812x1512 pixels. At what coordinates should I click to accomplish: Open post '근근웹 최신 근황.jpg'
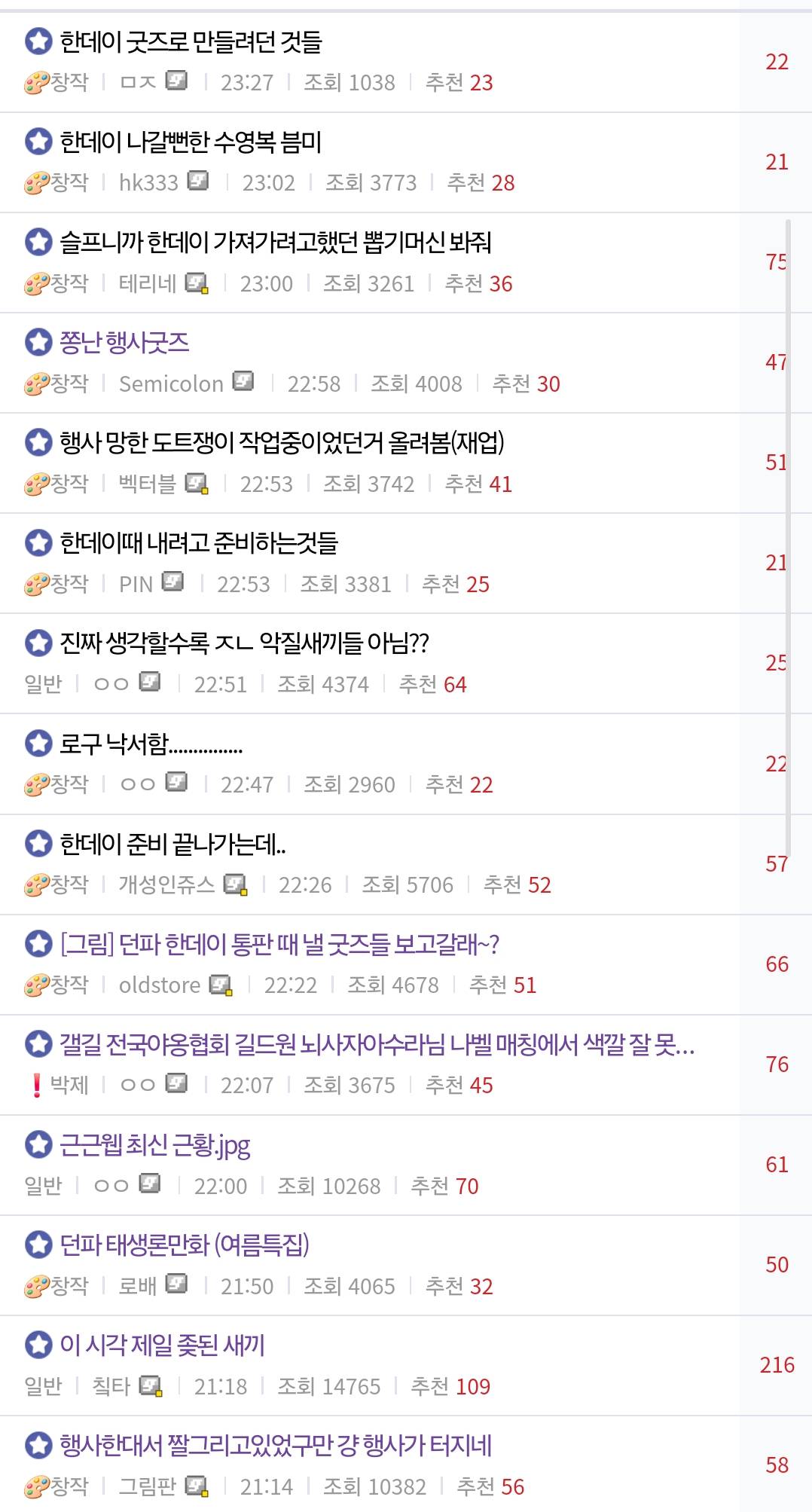(155, 1146)
